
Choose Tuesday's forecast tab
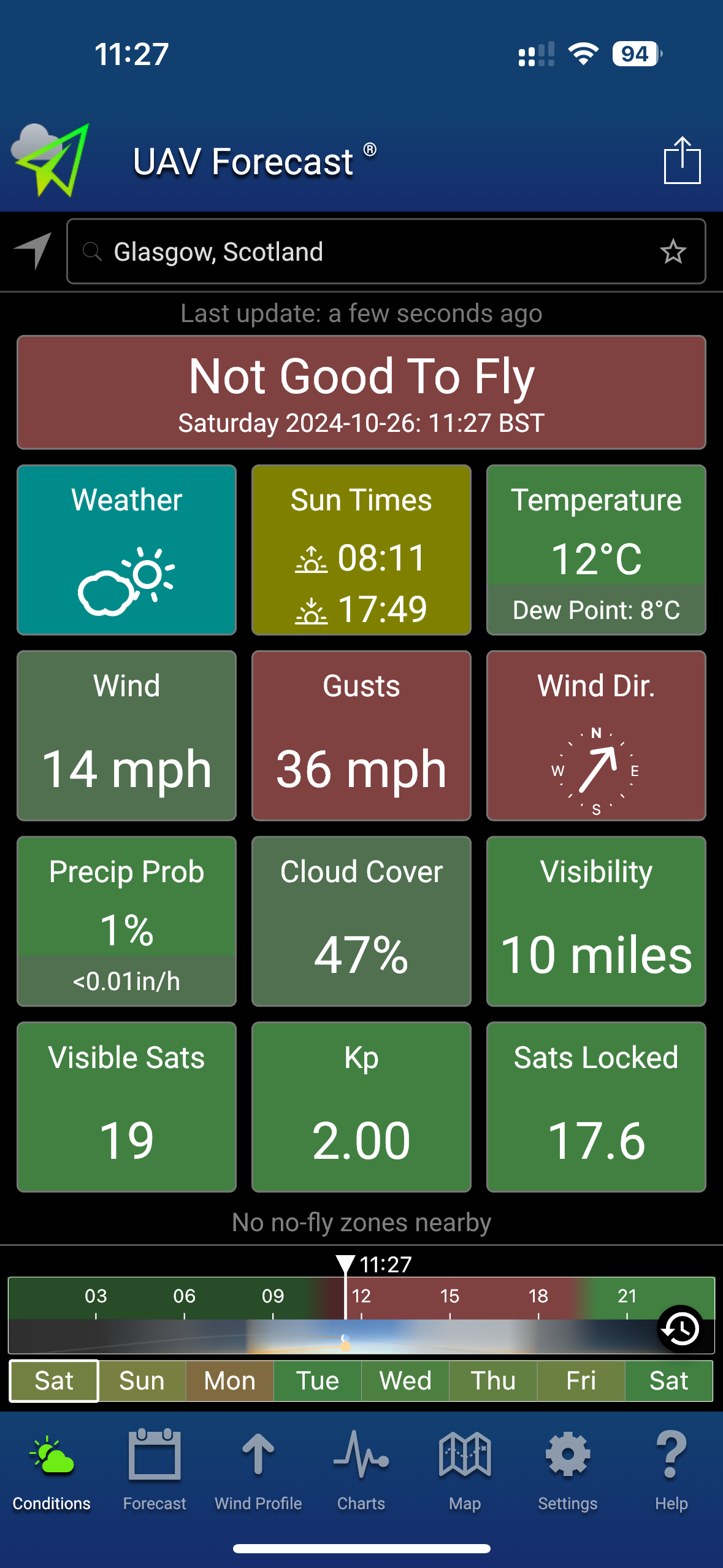(316, 1380)
